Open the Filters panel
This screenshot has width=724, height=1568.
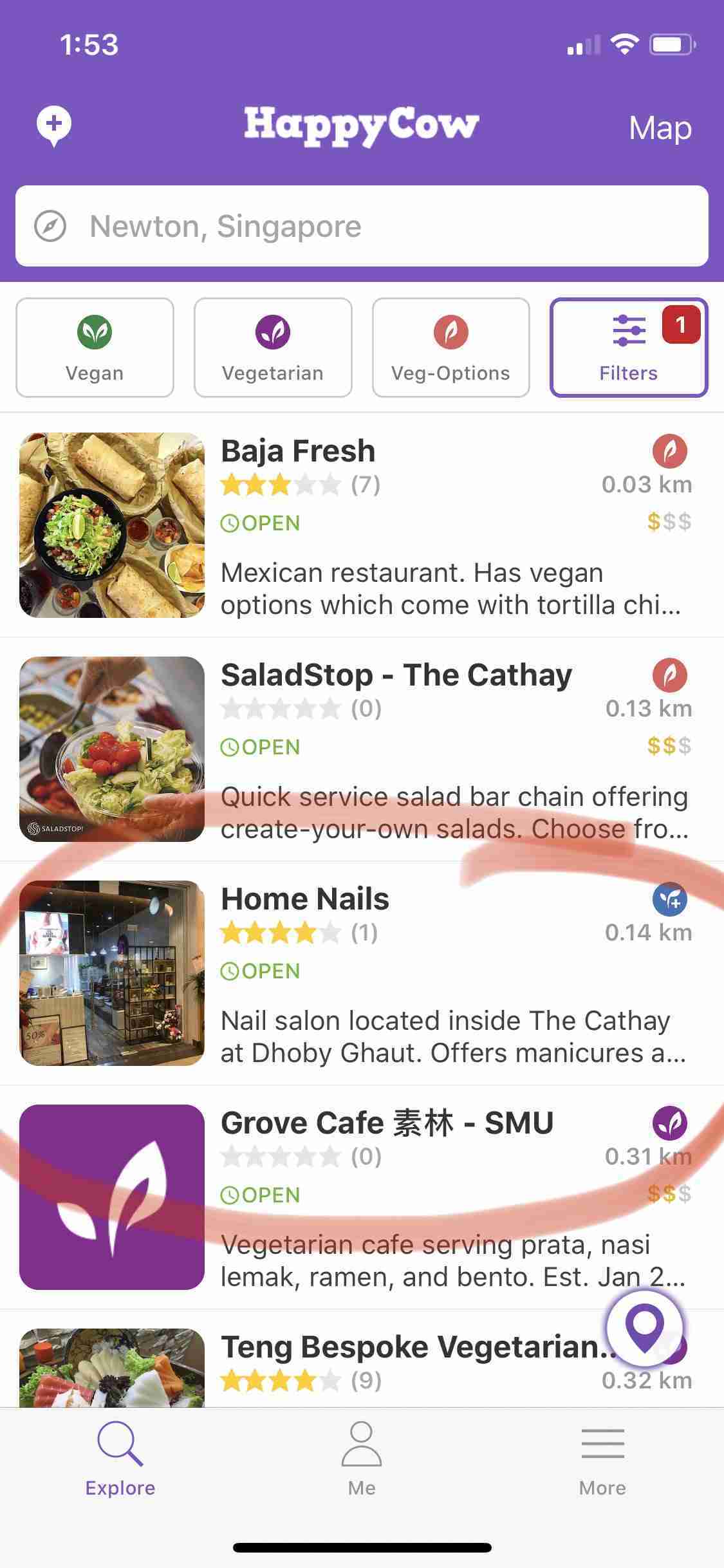click(627, 348)
